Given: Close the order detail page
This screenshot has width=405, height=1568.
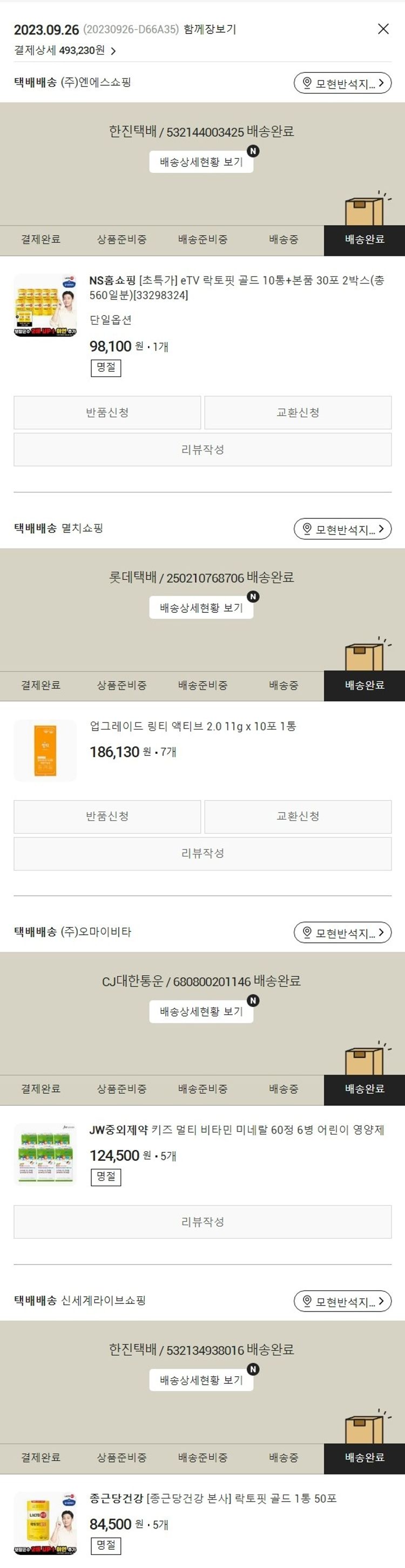Looking at the screenshot, I should (x=383, y=29).
